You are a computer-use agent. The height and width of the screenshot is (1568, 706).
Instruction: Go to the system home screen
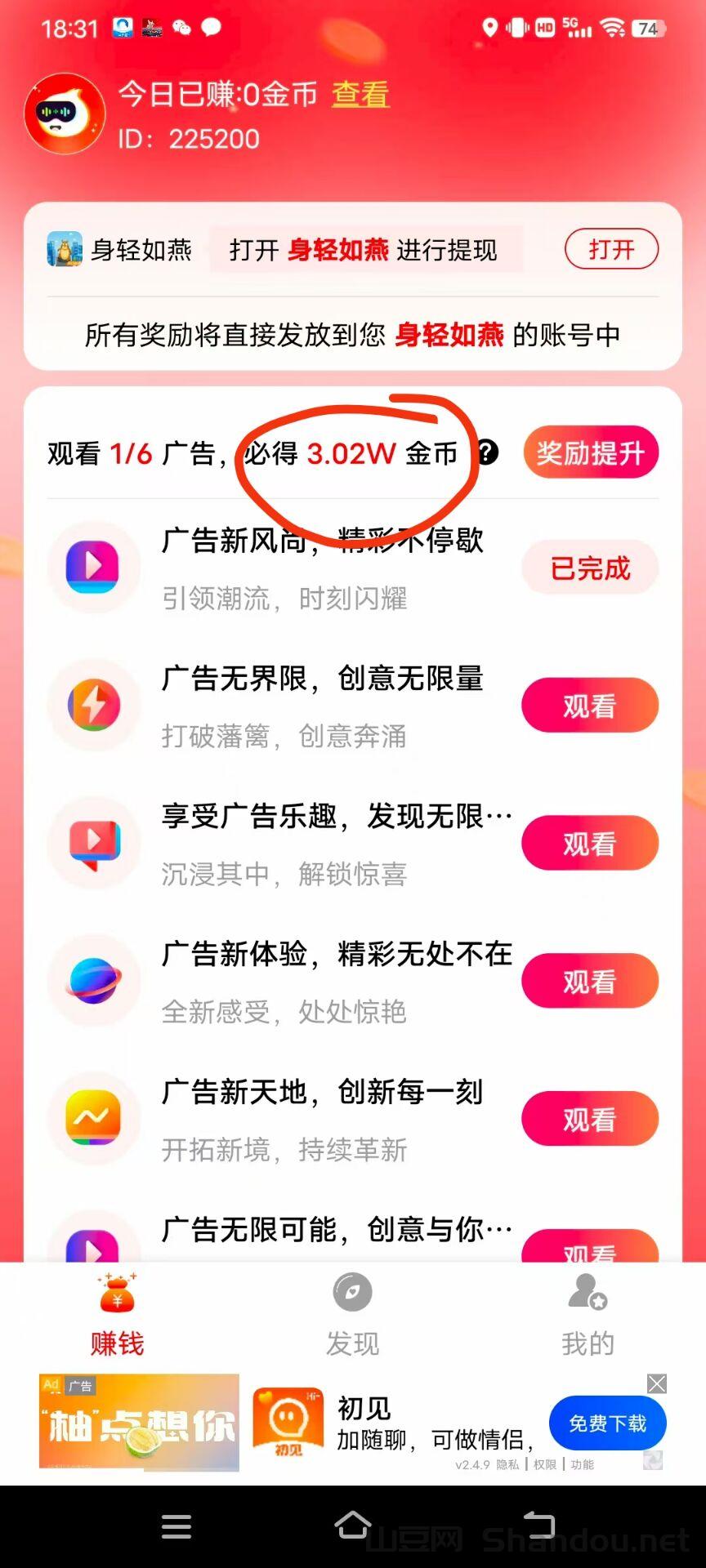(x=353, y=1525)
